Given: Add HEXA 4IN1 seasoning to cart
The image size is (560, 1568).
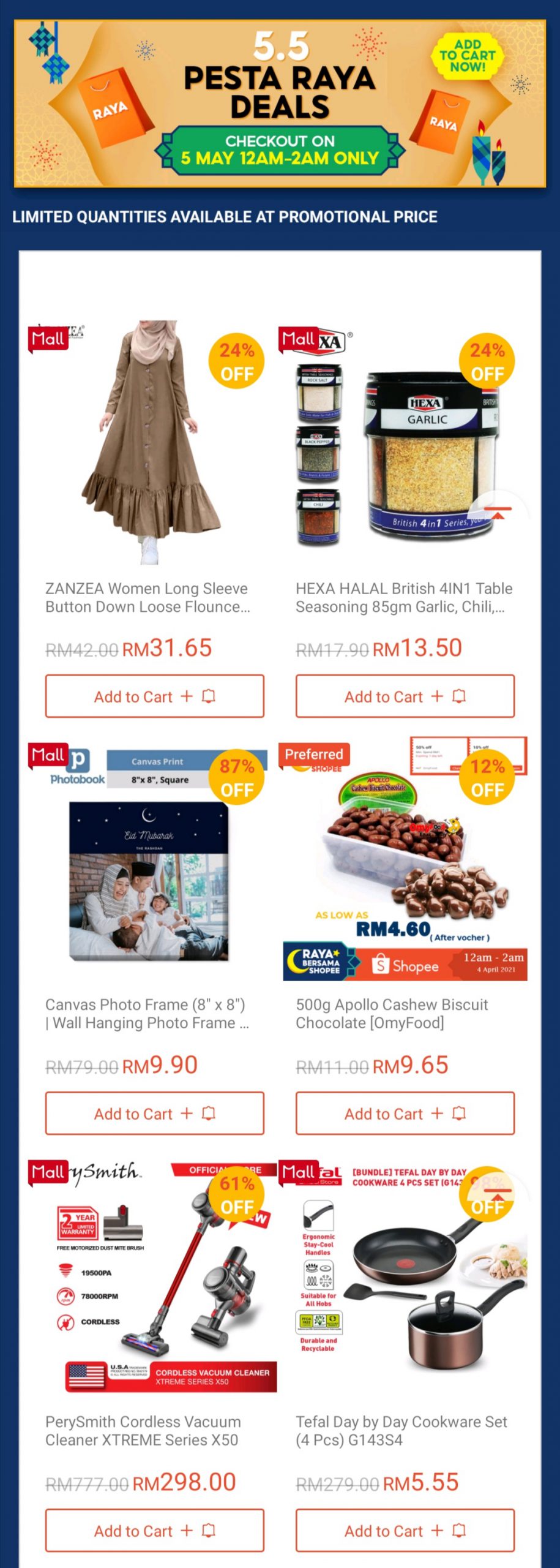Looking at the screenshot, I should [405, 696].
